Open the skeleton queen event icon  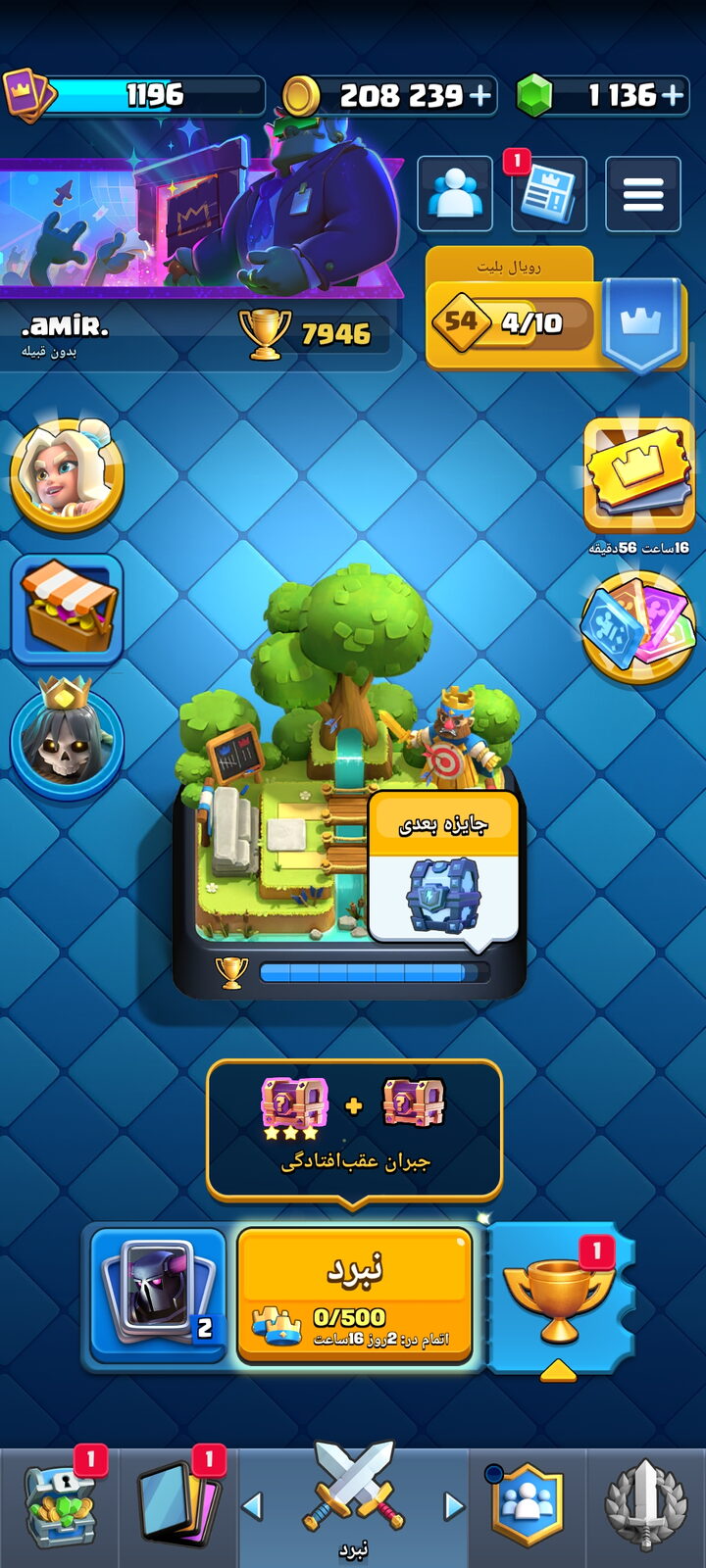pyautogui.click(x=67, y=737)
